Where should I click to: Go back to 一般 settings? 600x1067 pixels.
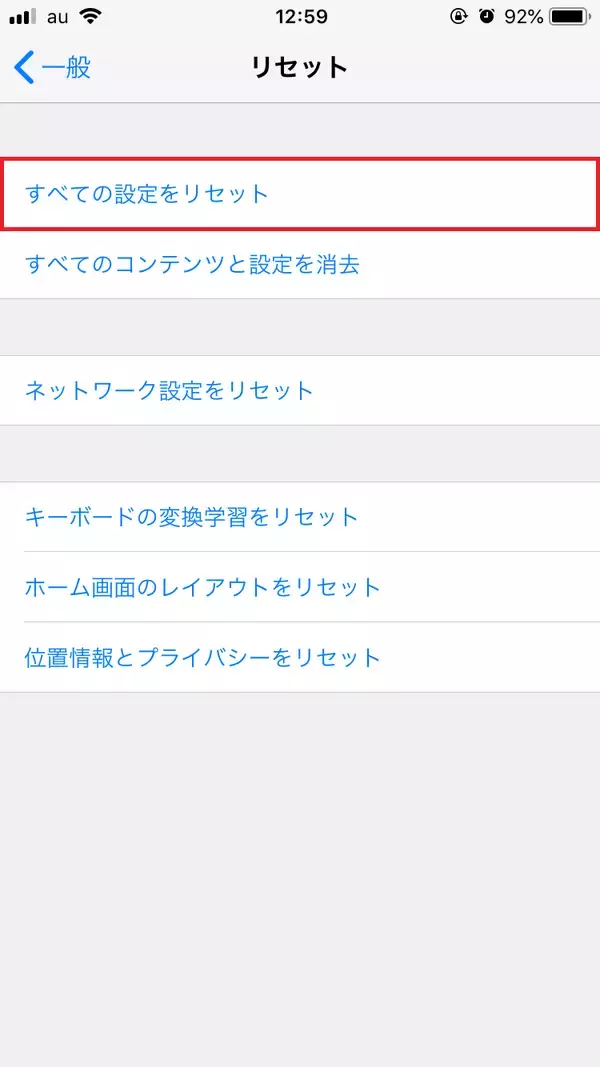[x=54, y=68]
